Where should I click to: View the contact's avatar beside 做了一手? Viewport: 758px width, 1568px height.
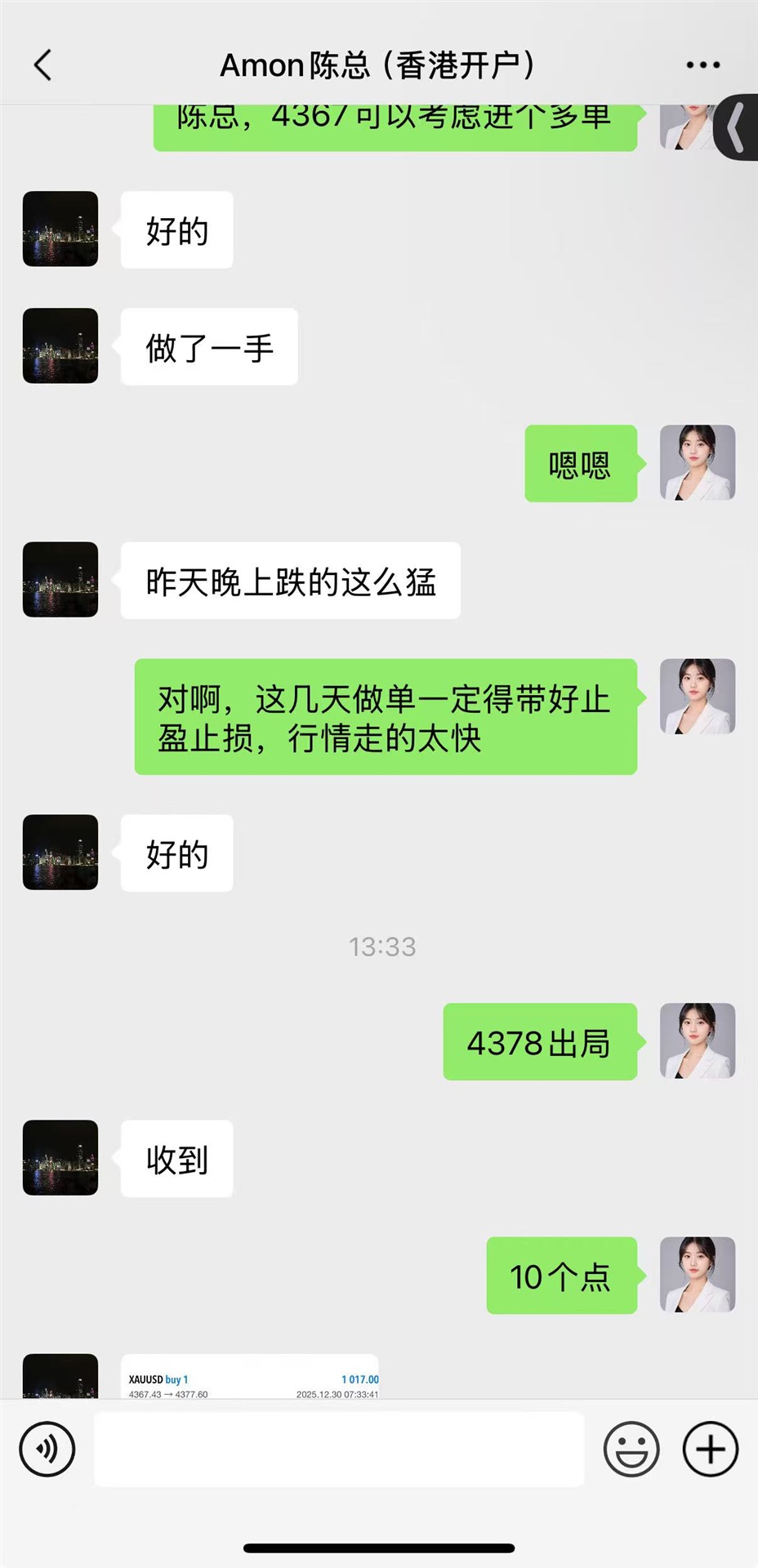click(60, 345)
